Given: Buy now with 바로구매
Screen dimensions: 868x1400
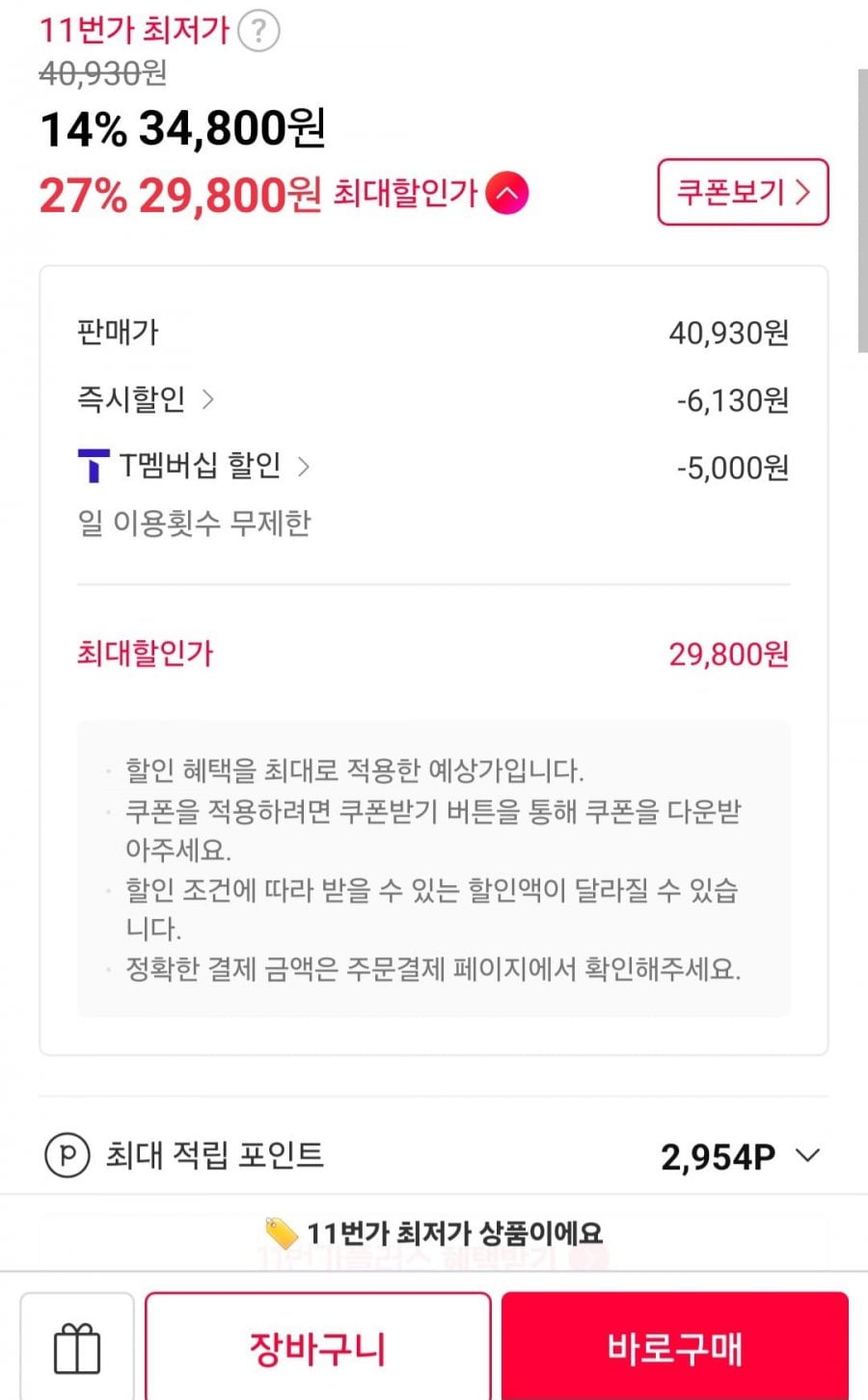Looking at the screenshot, I should click(674, 1347).
